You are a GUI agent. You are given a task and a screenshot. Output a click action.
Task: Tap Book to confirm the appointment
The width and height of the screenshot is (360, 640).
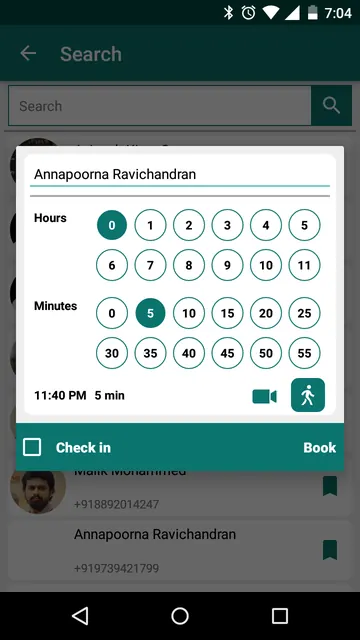320,447
